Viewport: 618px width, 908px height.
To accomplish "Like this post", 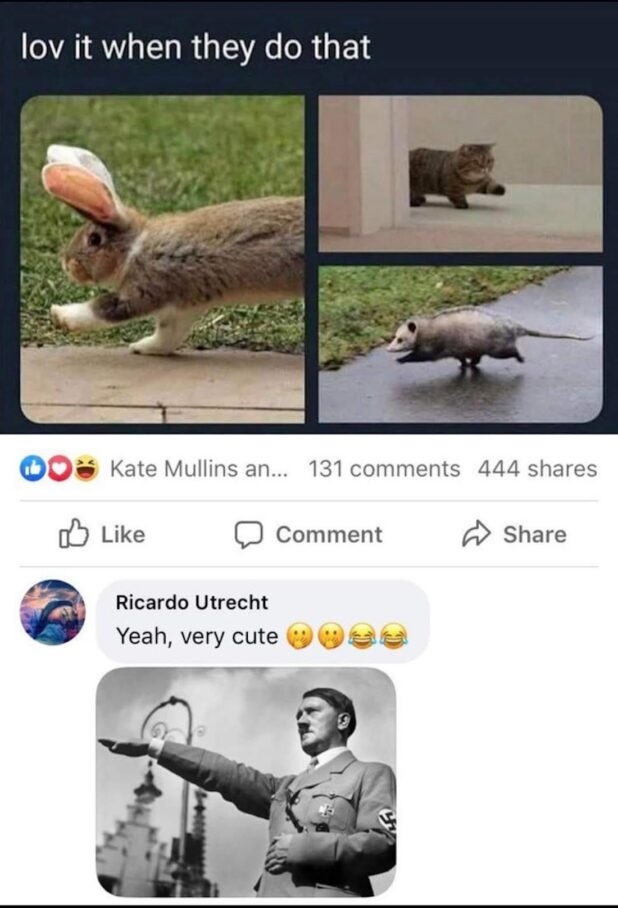I will pyautogui.click(x=101, y=535).
